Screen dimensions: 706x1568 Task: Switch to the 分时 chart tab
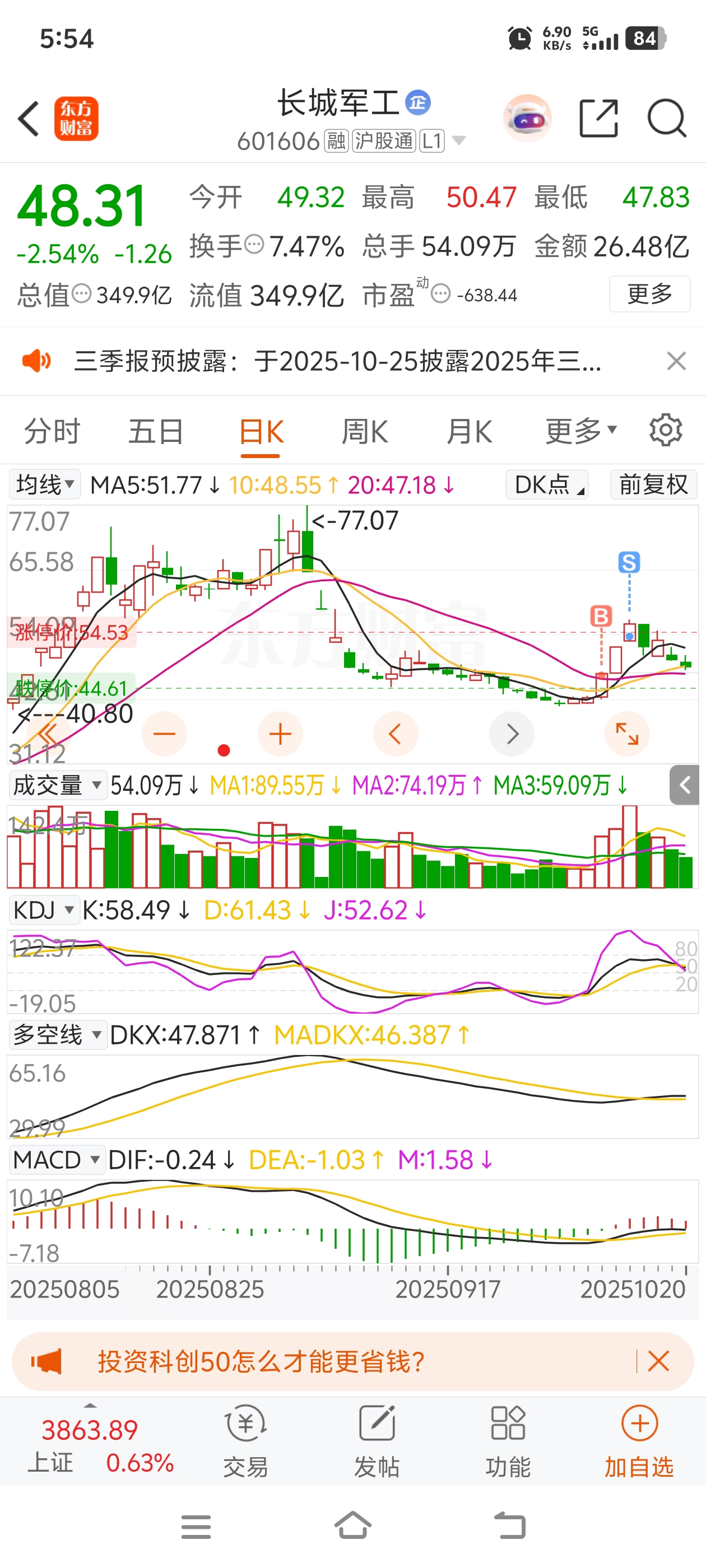tap(52, 432)
